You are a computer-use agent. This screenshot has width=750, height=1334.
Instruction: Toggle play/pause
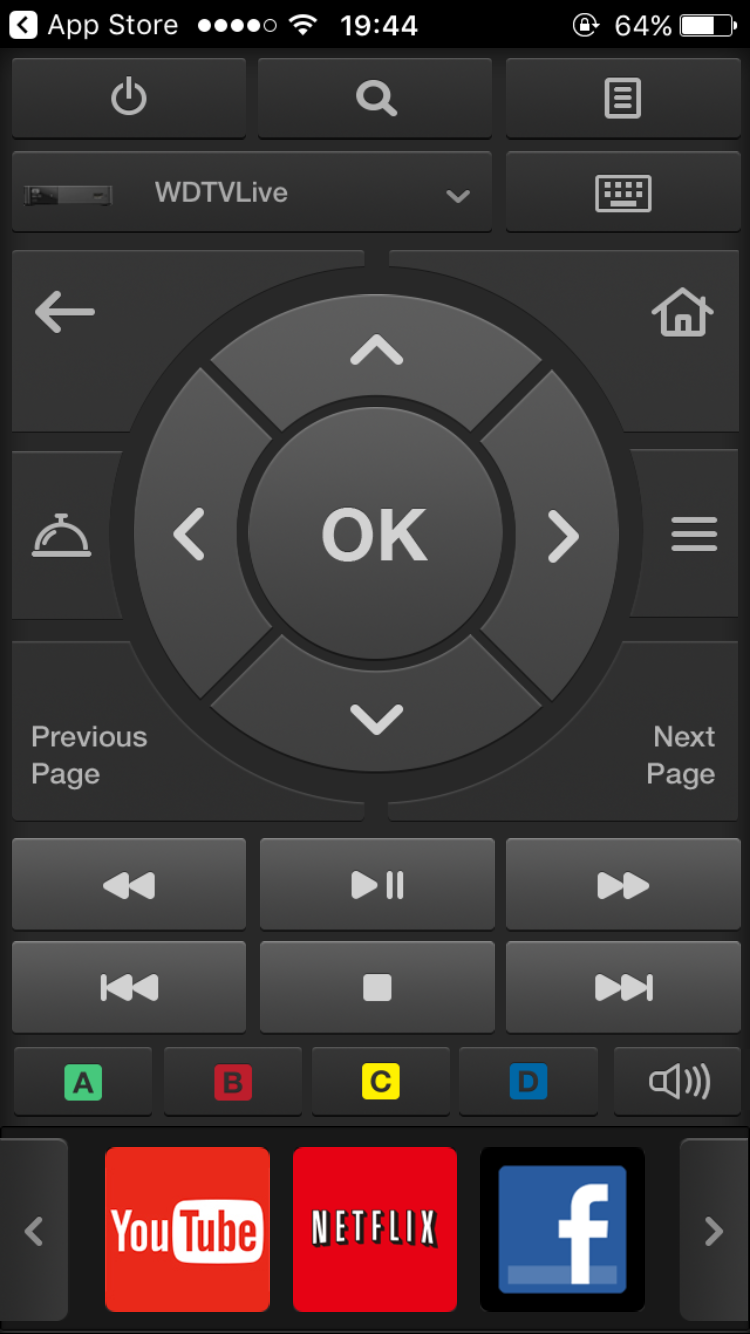coord(377,885)
